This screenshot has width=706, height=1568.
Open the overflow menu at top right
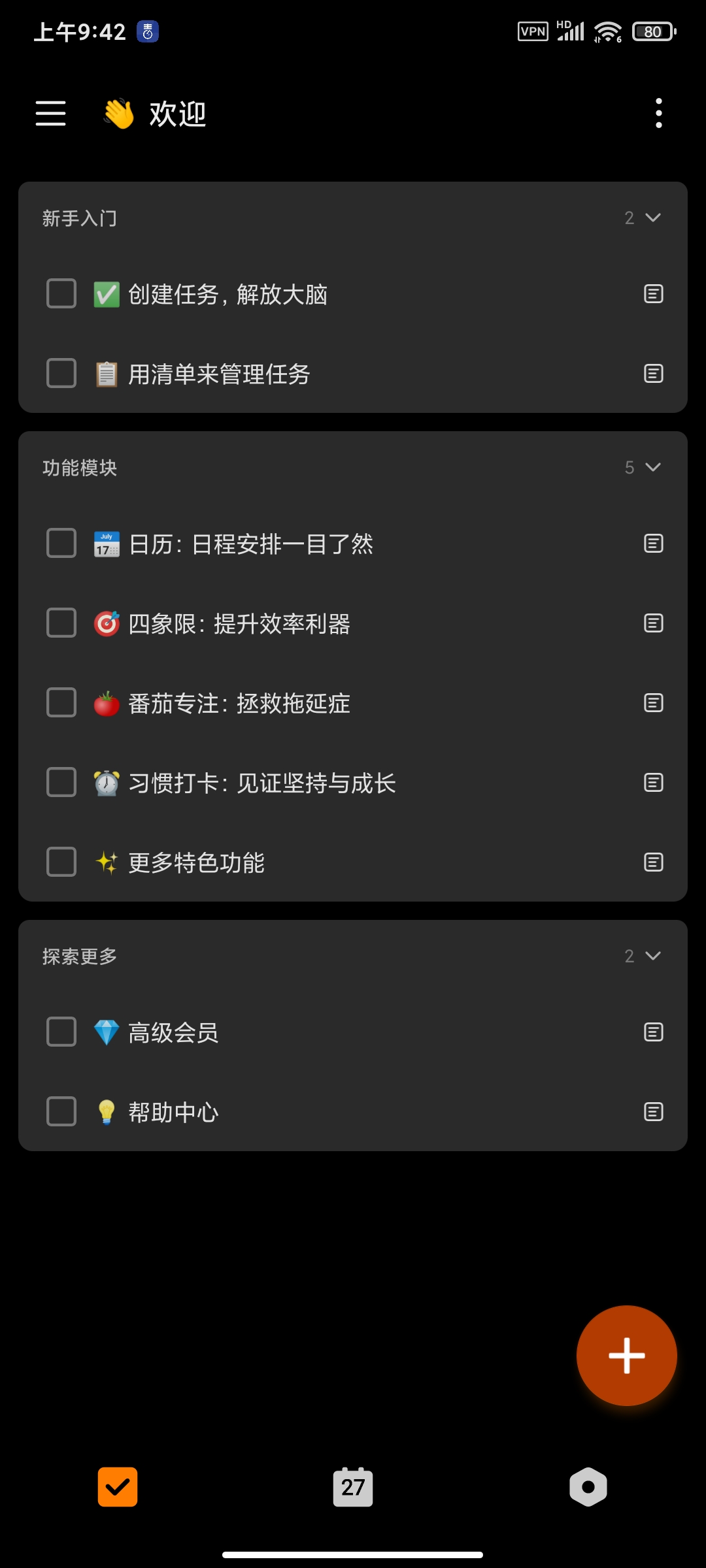point(658,112)
